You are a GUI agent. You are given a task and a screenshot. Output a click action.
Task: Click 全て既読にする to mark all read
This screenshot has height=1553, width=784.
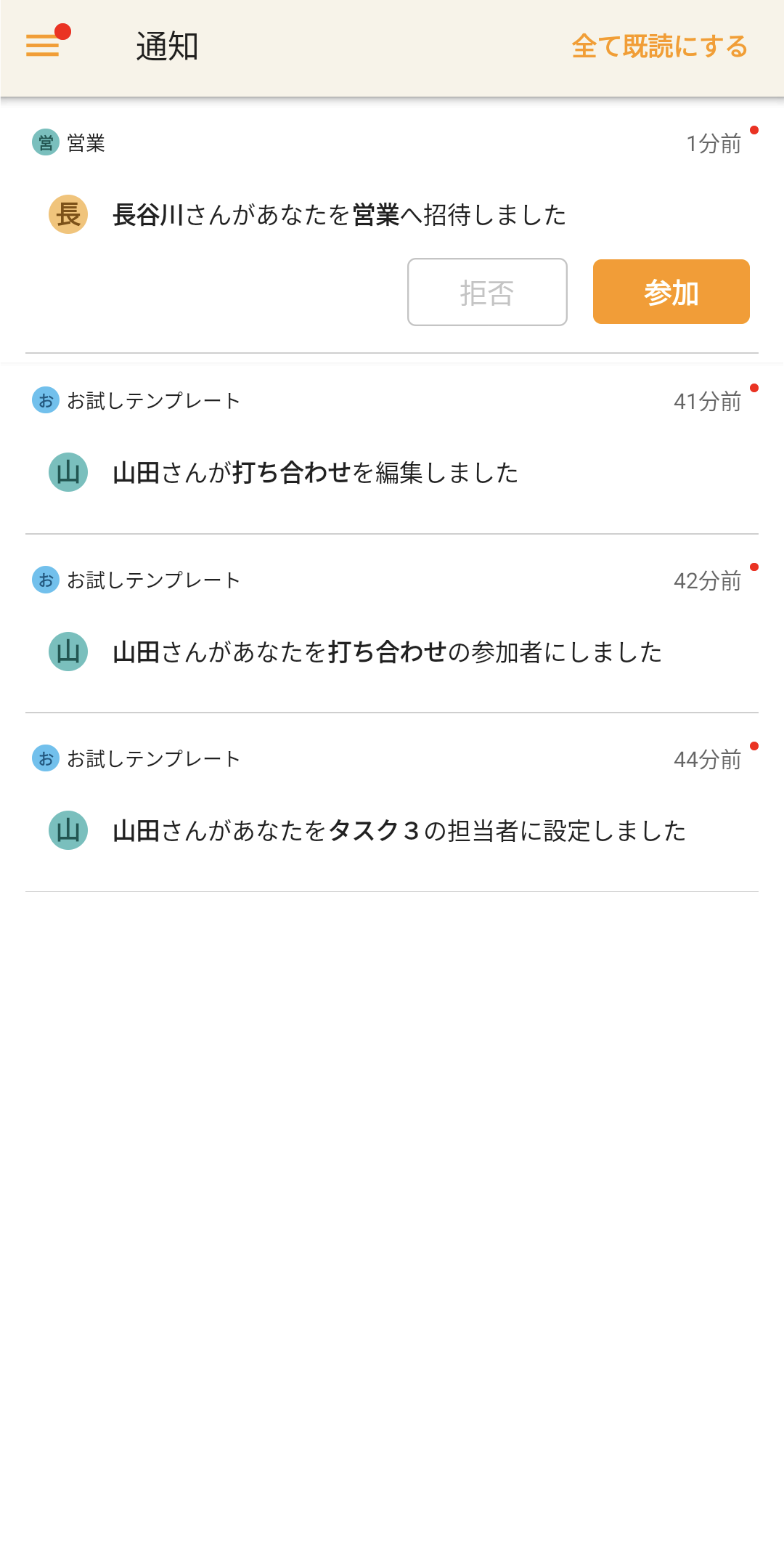point(659,46)
